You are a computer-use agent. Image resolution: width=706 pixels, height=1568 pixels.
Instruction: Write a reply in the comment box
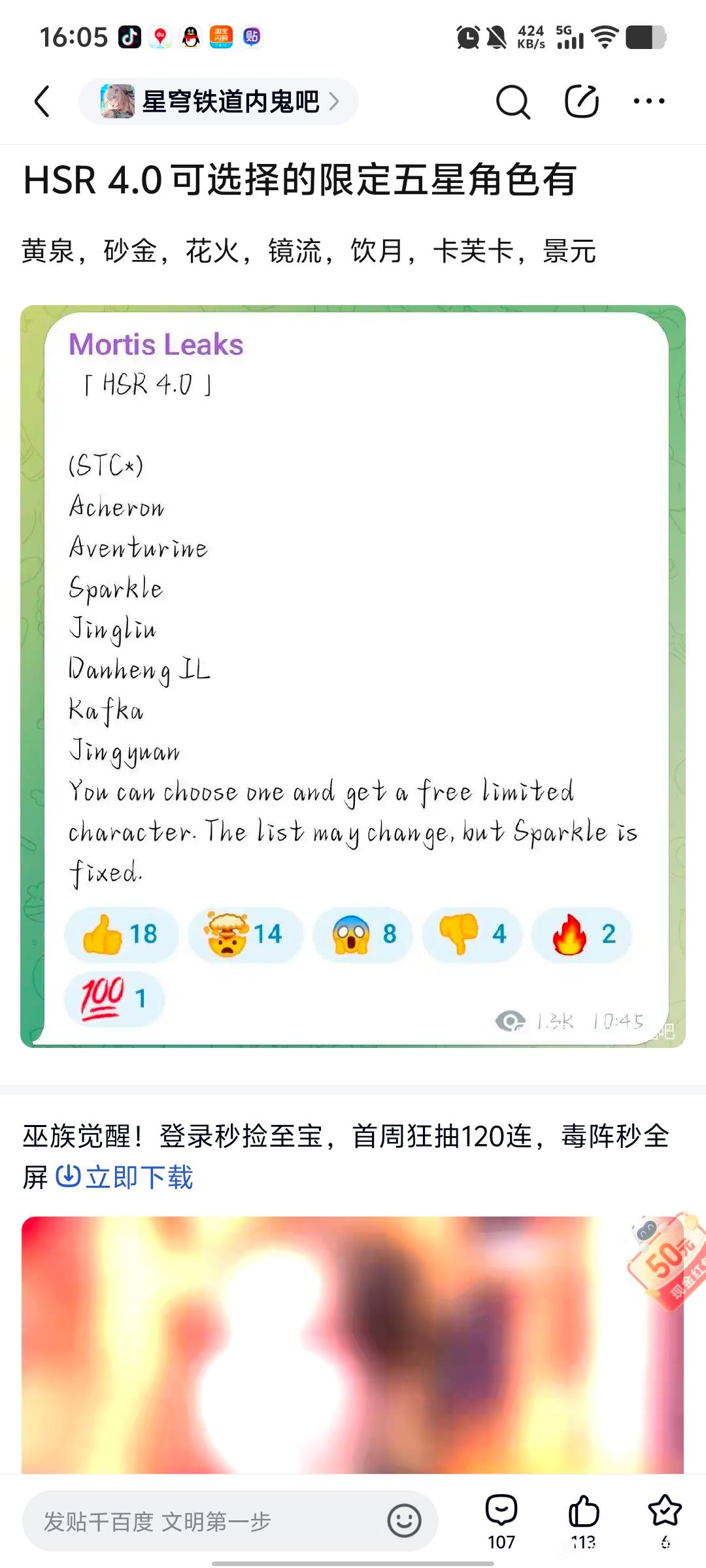196,1522
